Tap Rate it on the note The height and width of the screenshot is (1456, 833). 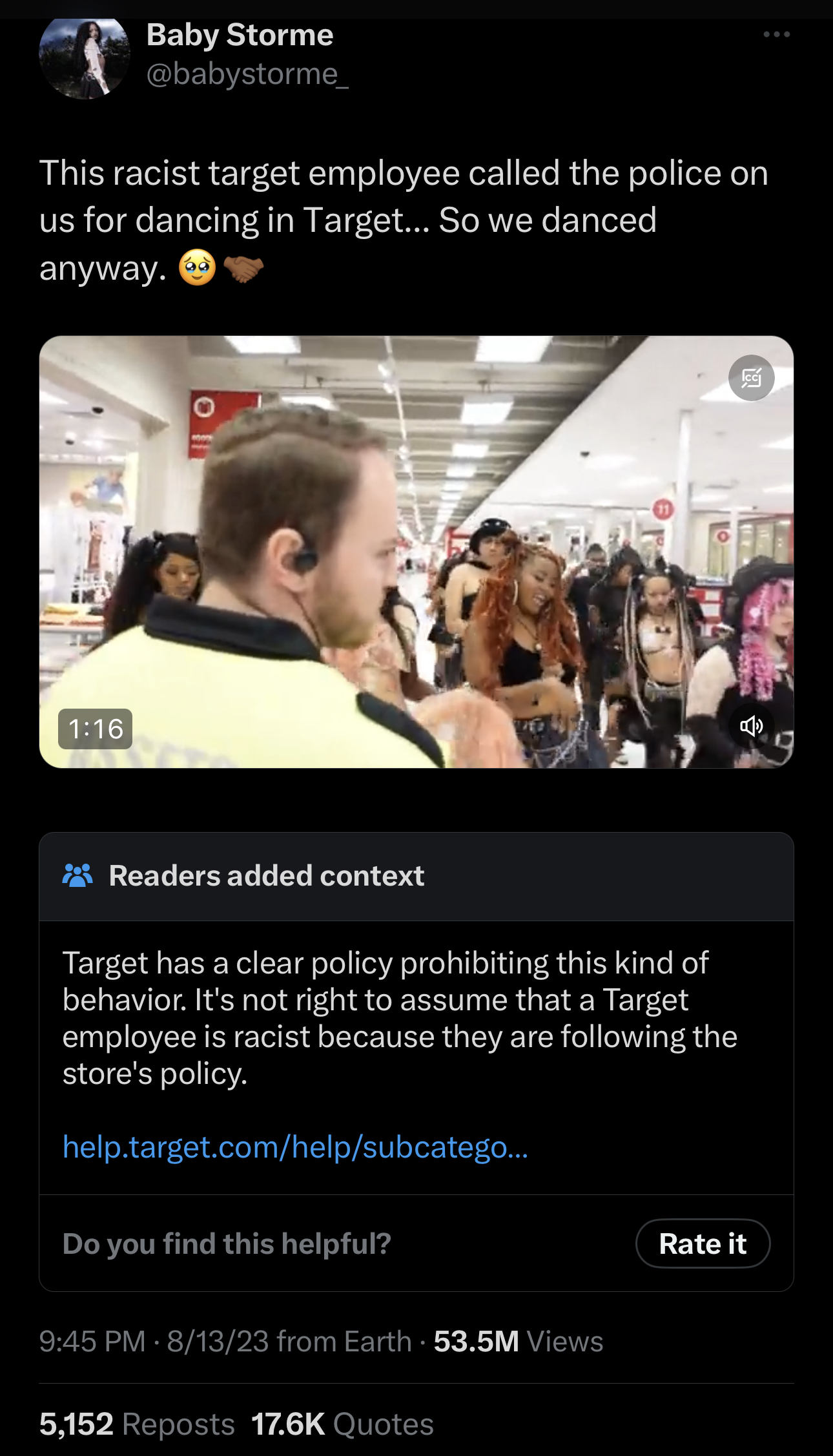(703, 1243)
